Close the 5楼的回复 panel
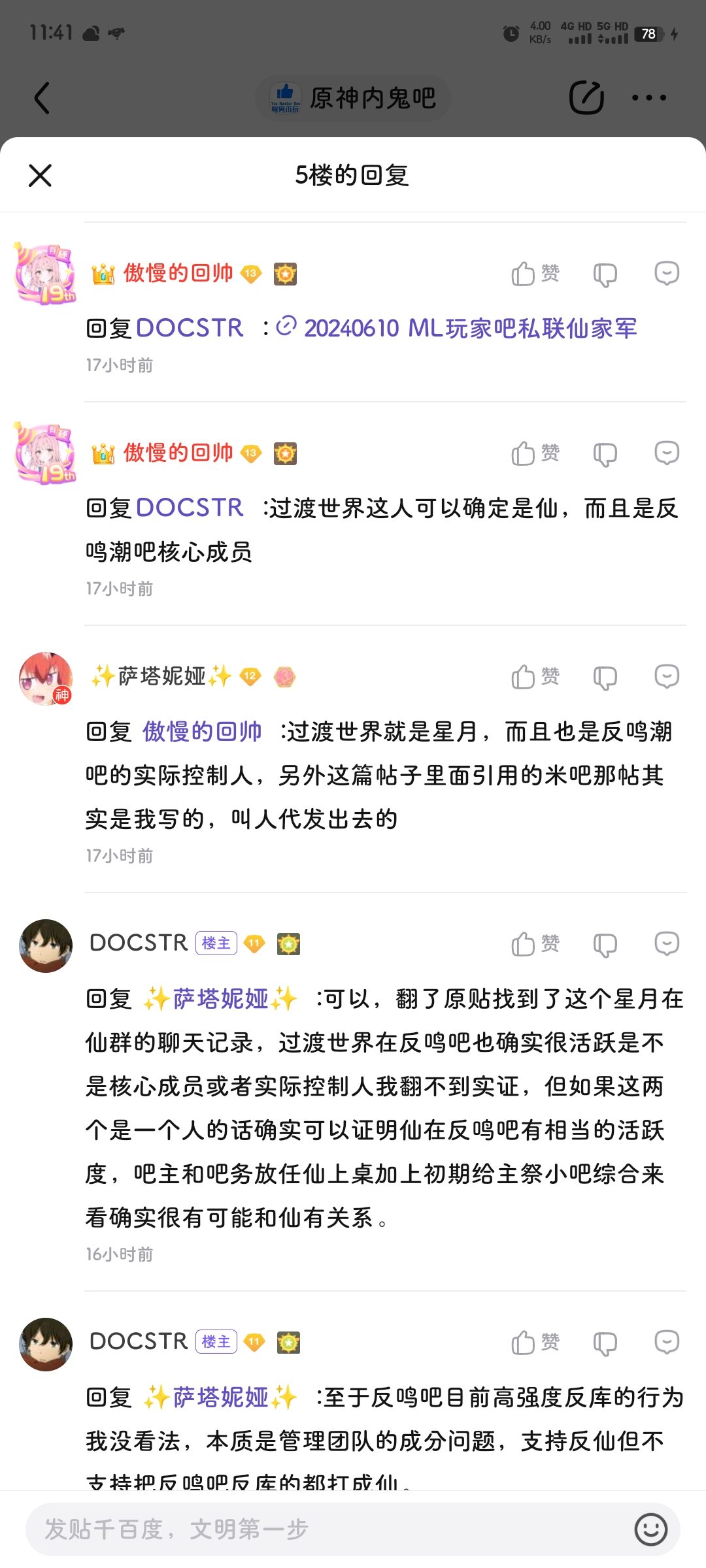Image resolution: width=706 pixels, height=1568 pixels. point(40,175)
